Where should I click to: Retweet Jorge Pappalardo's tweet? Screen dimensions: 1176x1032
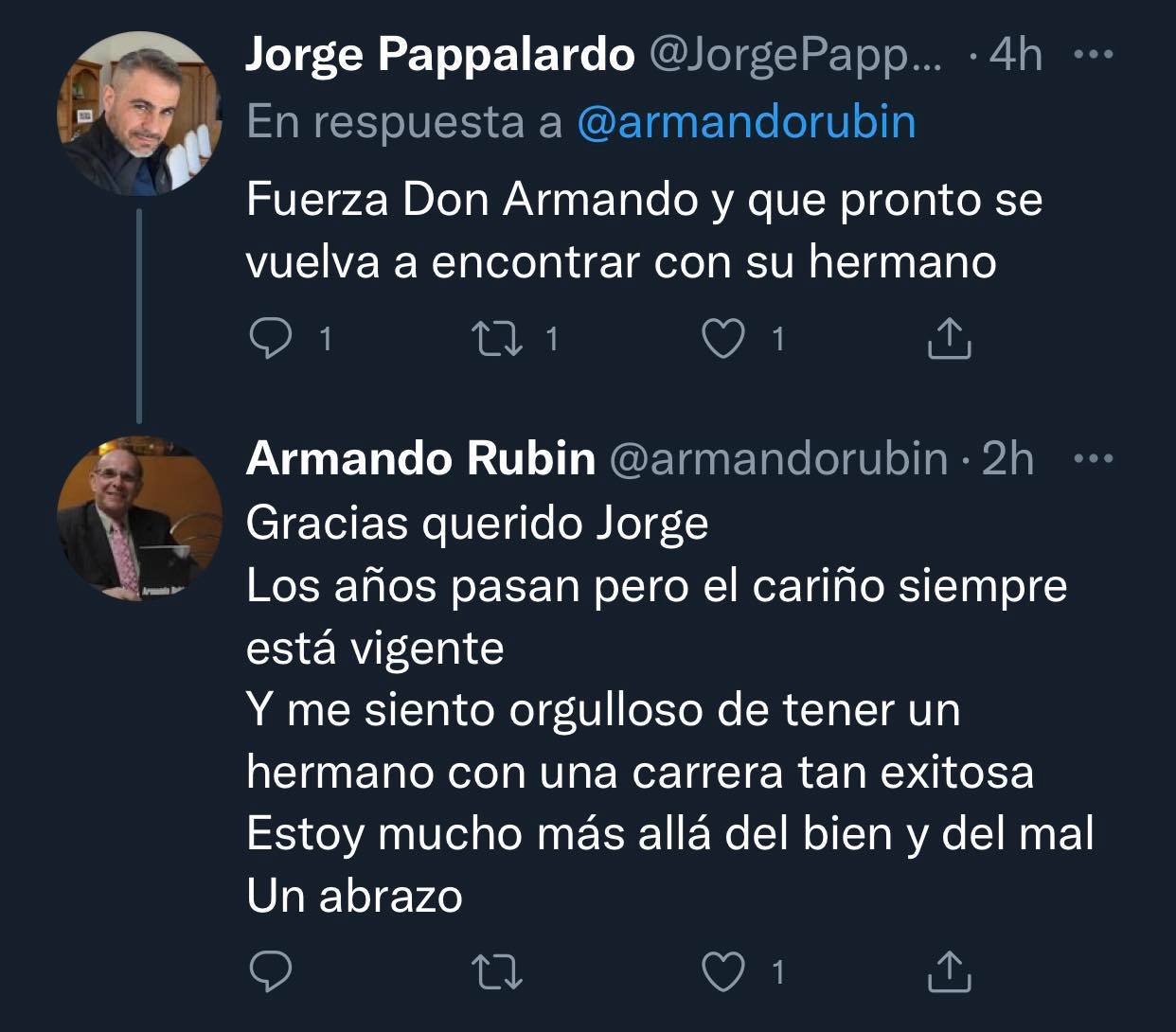click(x=498, y=338)
